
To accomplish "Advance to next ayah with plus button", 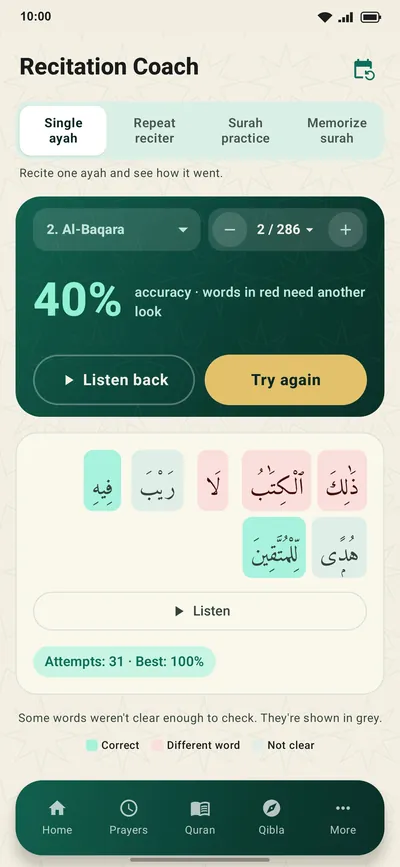I will 345,229.
